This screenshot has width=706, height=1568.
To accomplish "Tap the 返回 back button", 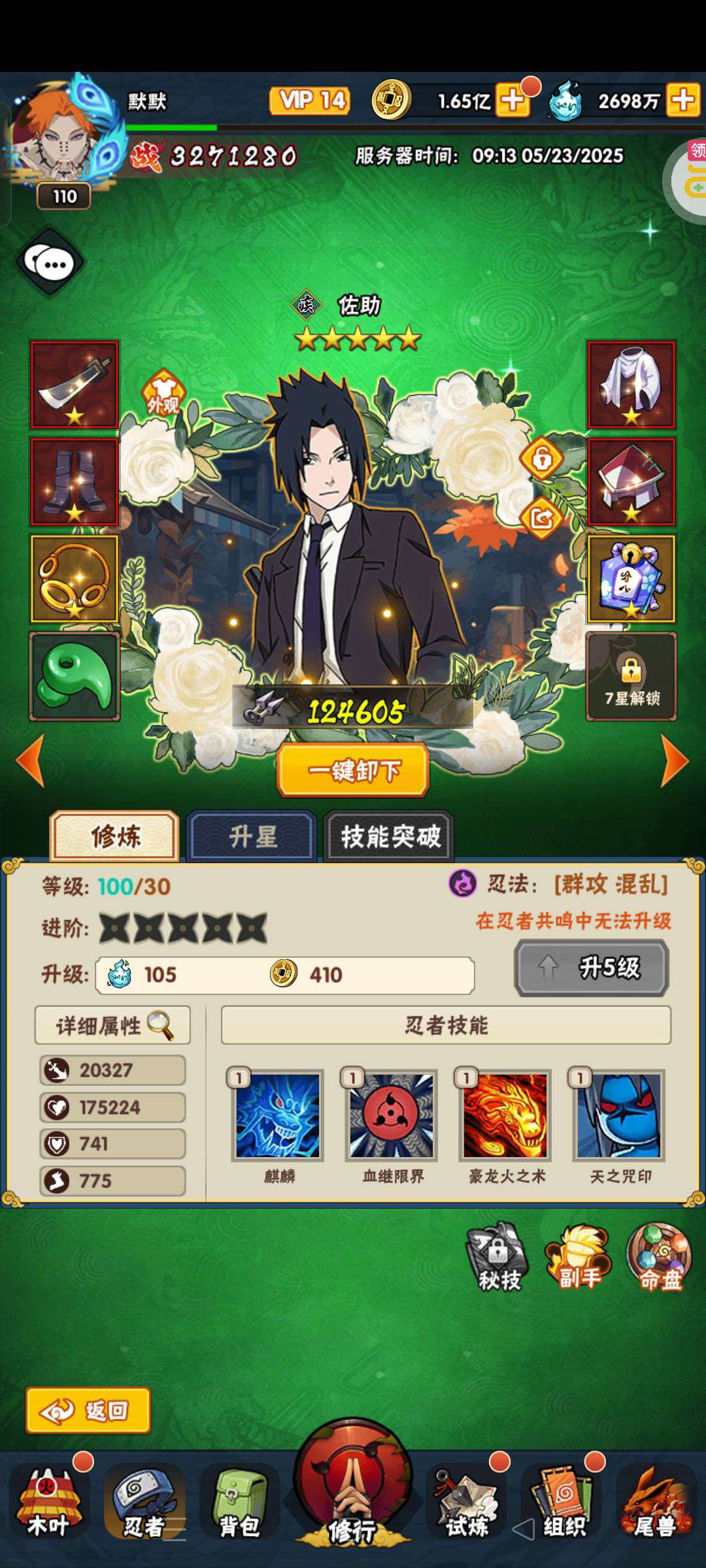I will click(x=88, y=1411).
